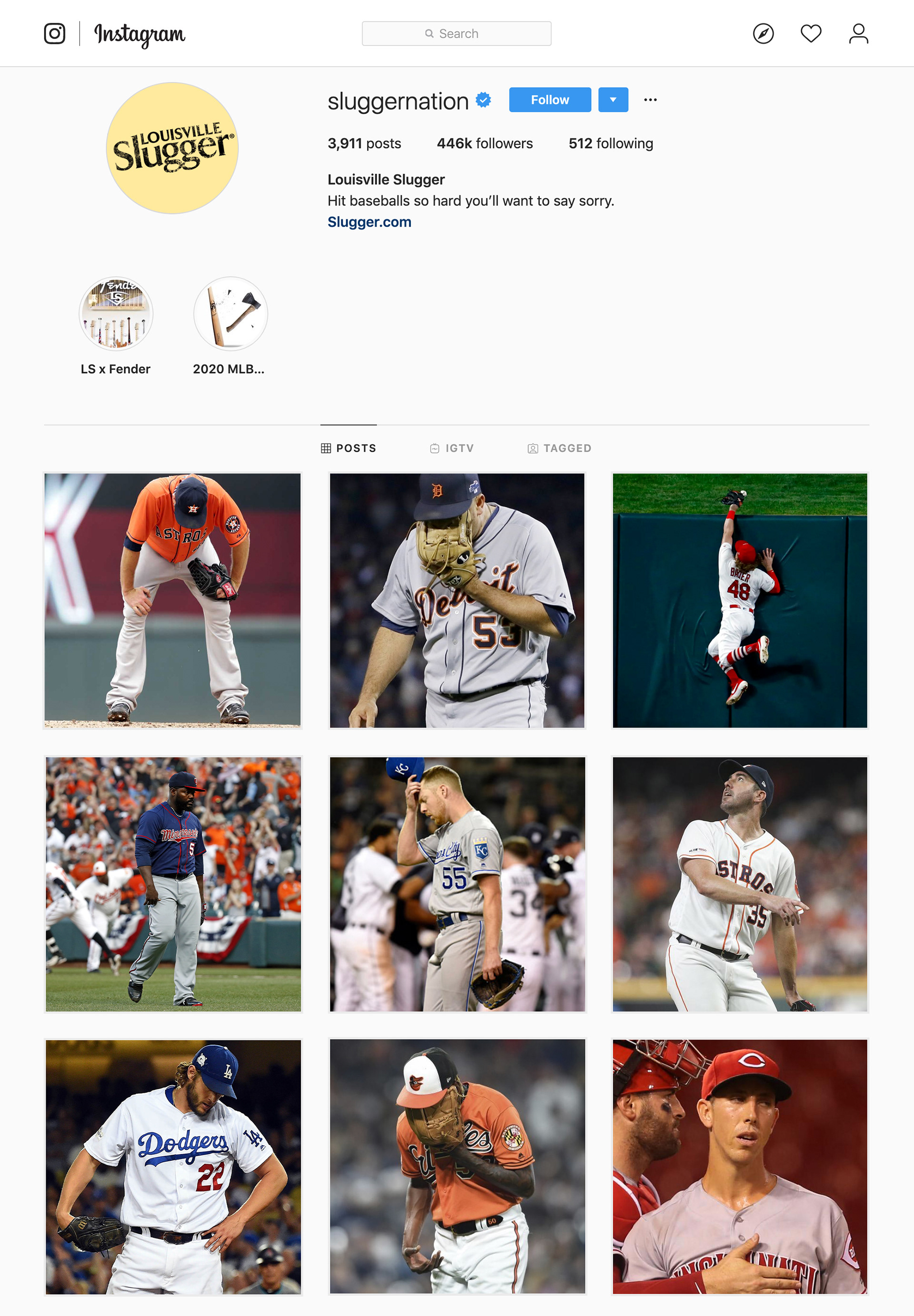View the followers list

[485, 144]
